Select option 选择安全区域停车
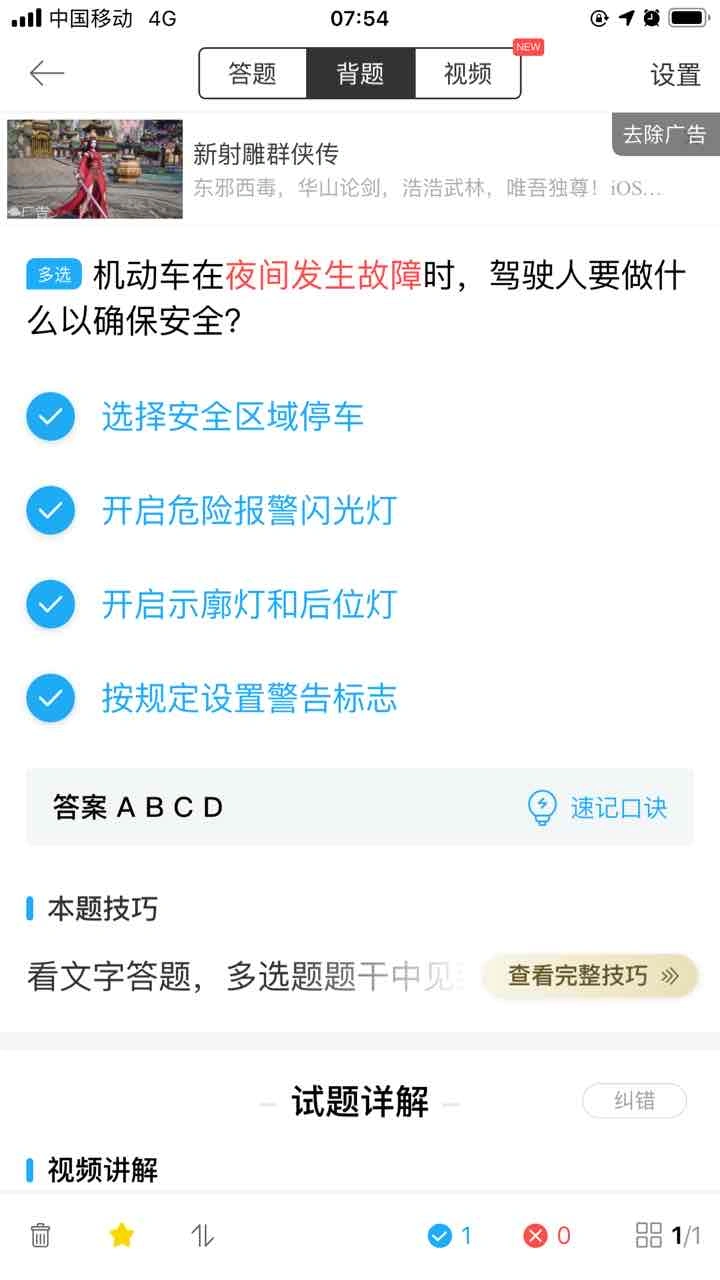The image size is (720, 1280). 232,417
